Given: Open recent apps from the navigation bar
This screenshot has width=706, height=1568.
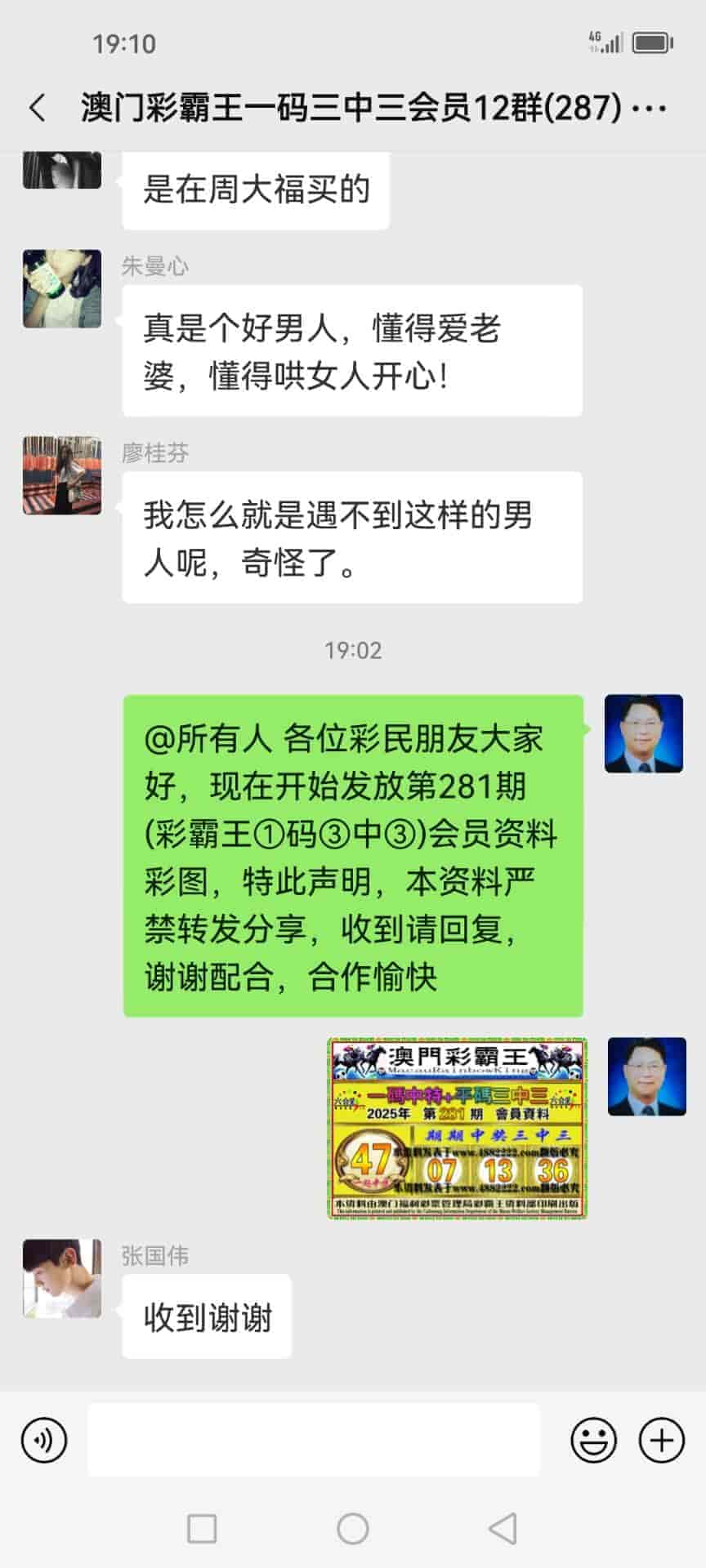Looking at the screenshot, I should pyautogui.click(x=202, y=1528).
